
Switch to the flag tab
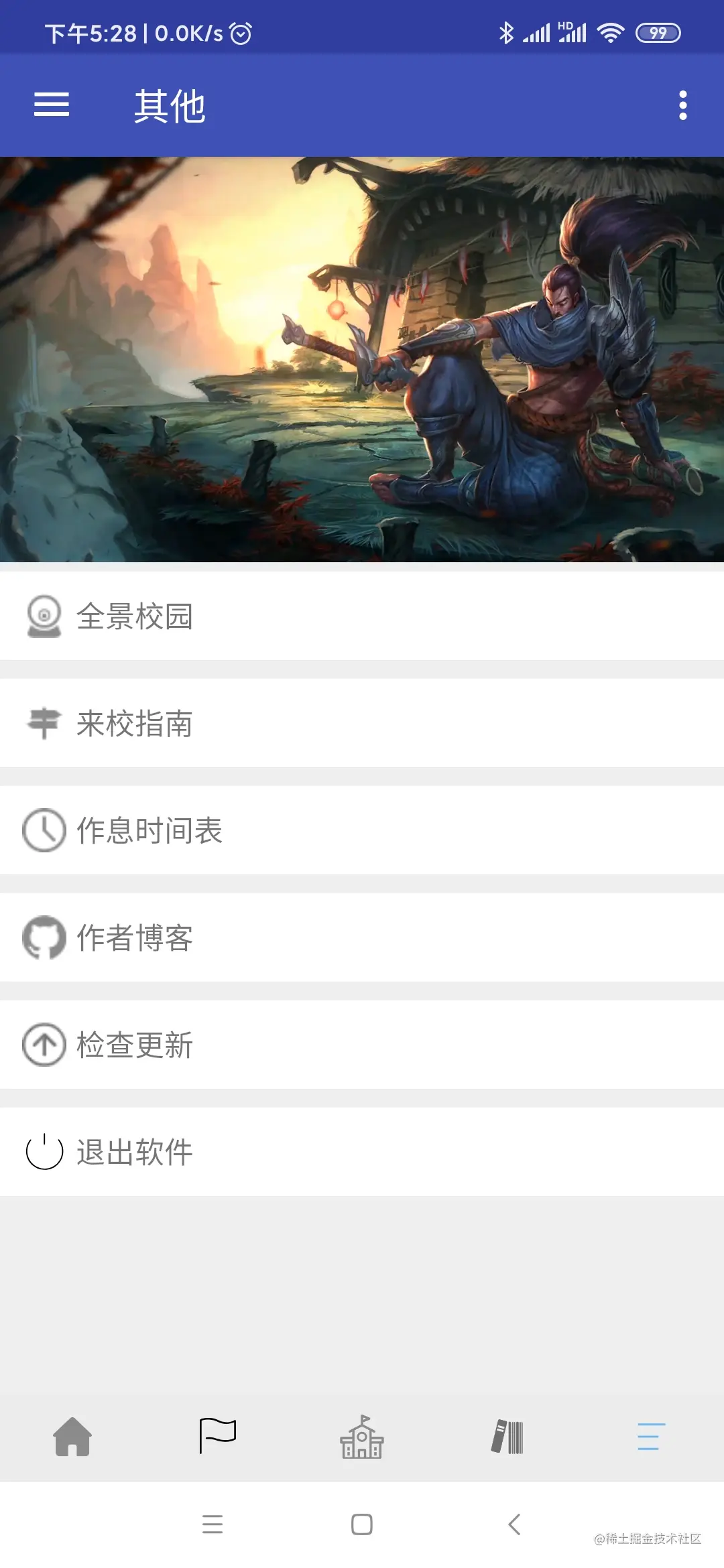click(x=217, y=1437)
